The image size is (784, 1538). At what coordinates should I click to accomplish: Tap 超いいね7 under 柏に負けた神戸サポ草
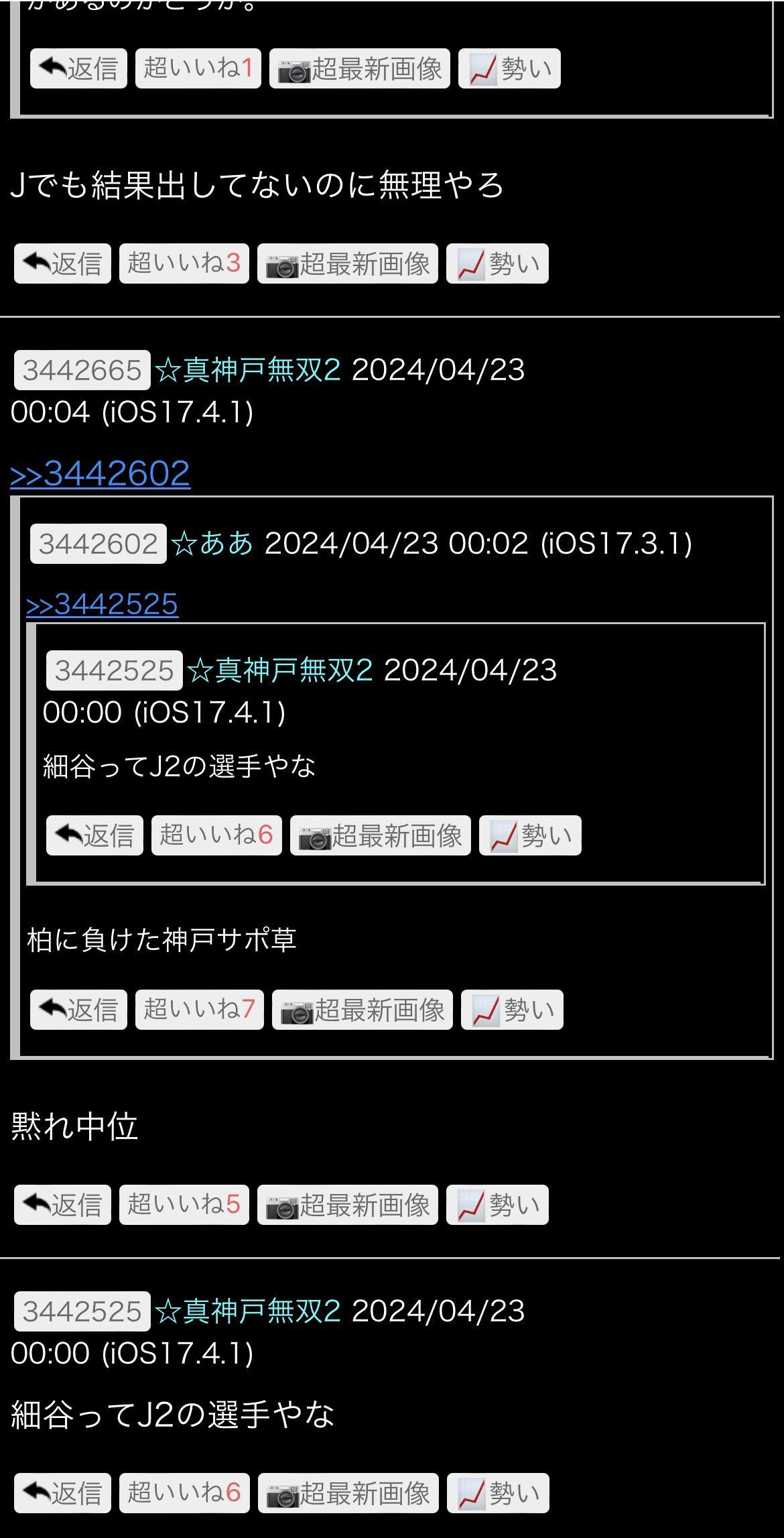point(200,1010)
